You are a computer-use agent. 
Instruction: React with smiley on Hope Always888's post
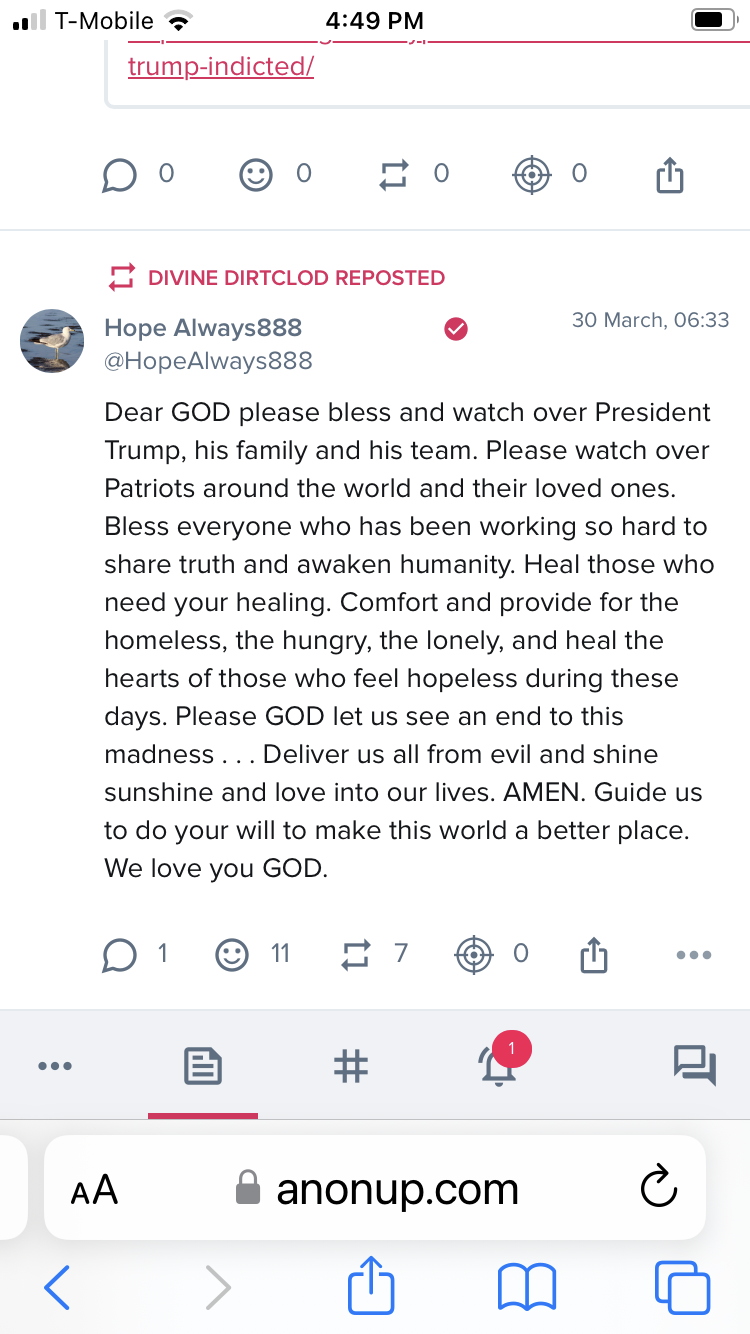pos(232,955)
